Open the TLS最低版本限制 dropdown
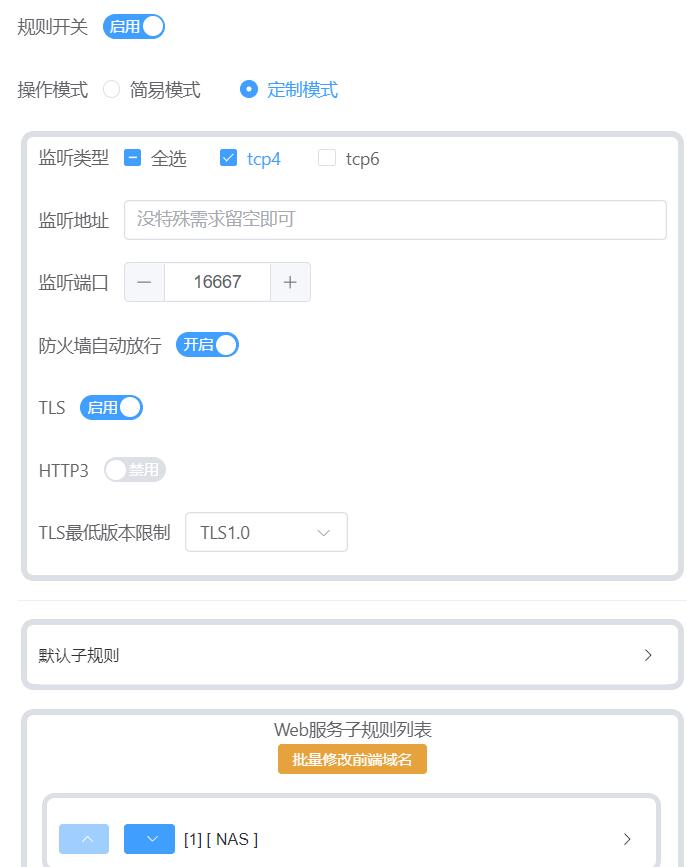 tap(266, 532)
